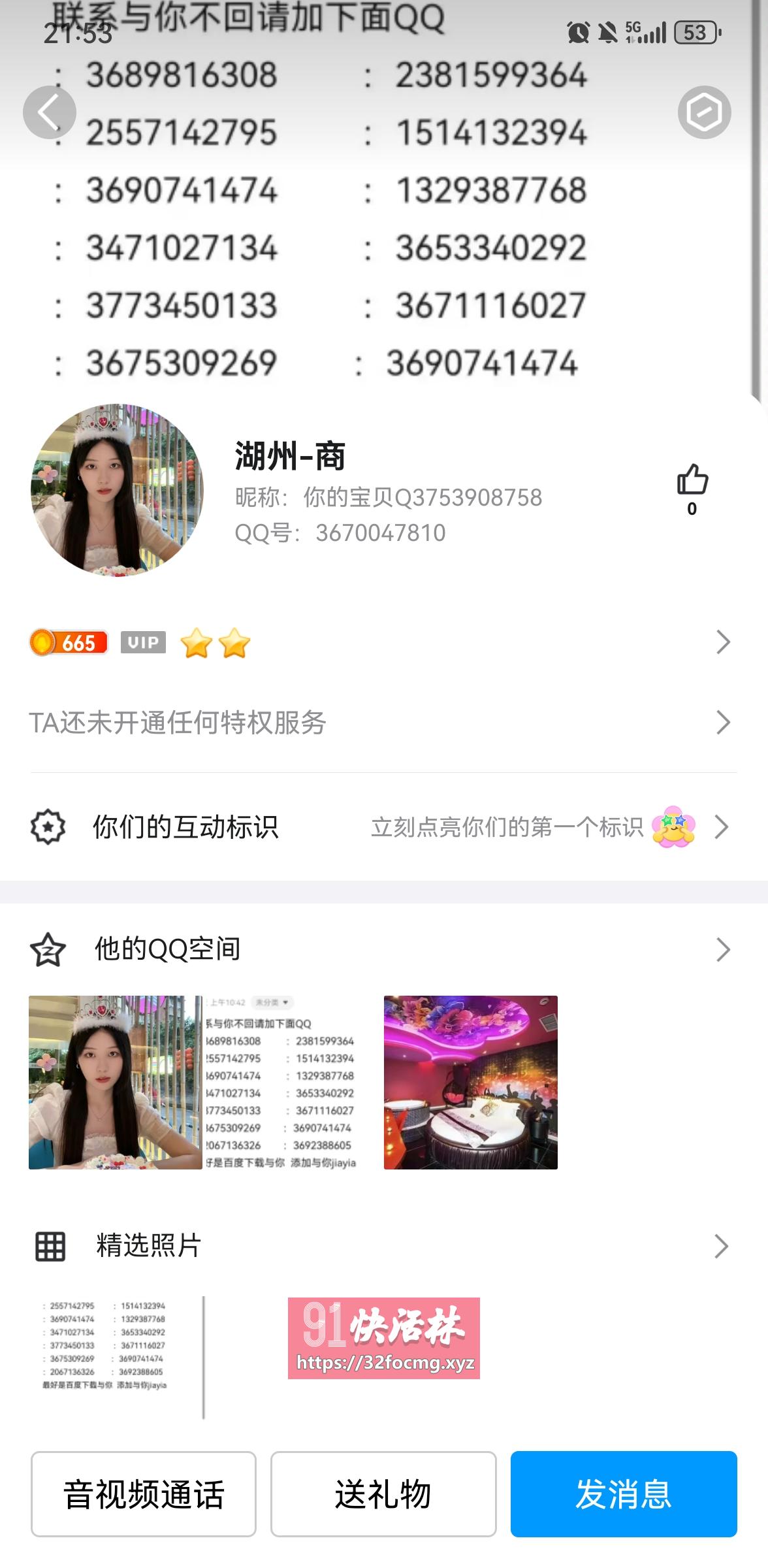Click the VIP badge icon
This screenshot has width=768, height=1568.
[x=142, y=644]
